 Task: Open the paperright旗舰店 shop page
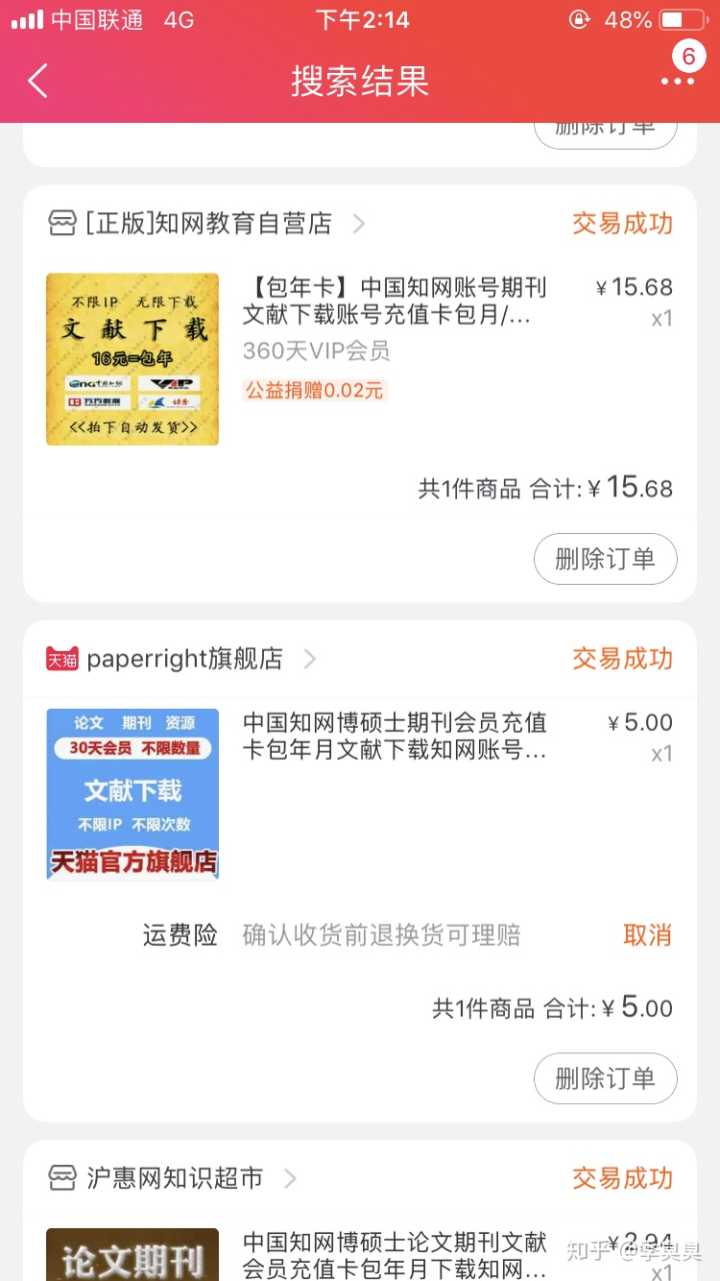184,659
